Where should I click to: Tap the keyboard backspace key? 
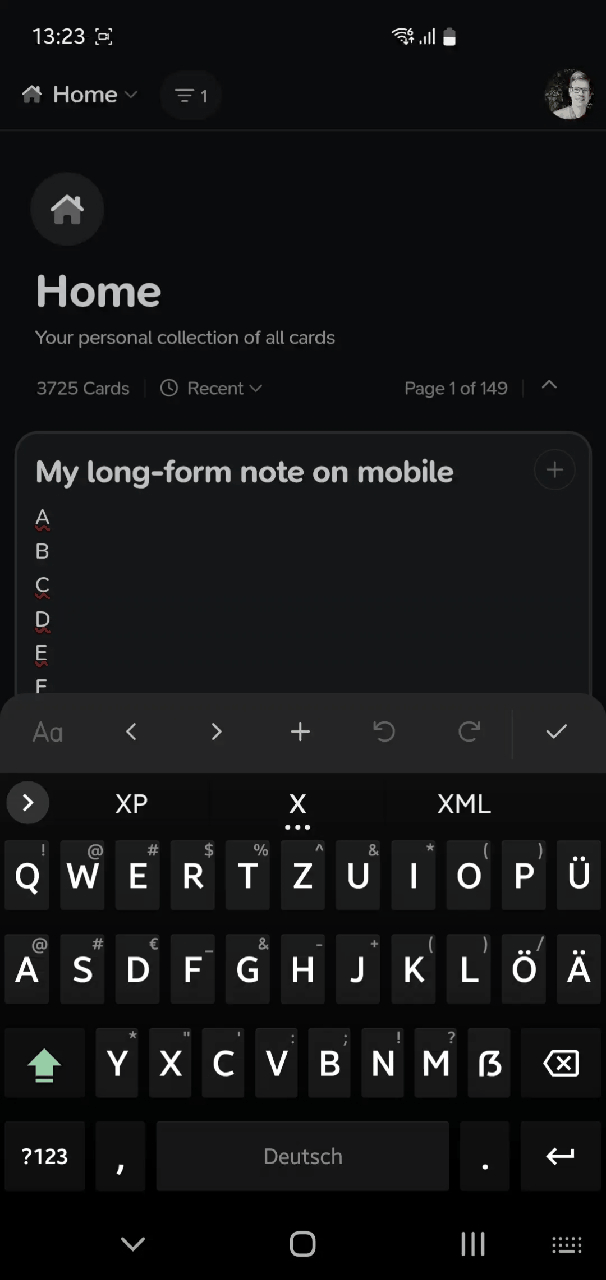[x=561, y=1064]
